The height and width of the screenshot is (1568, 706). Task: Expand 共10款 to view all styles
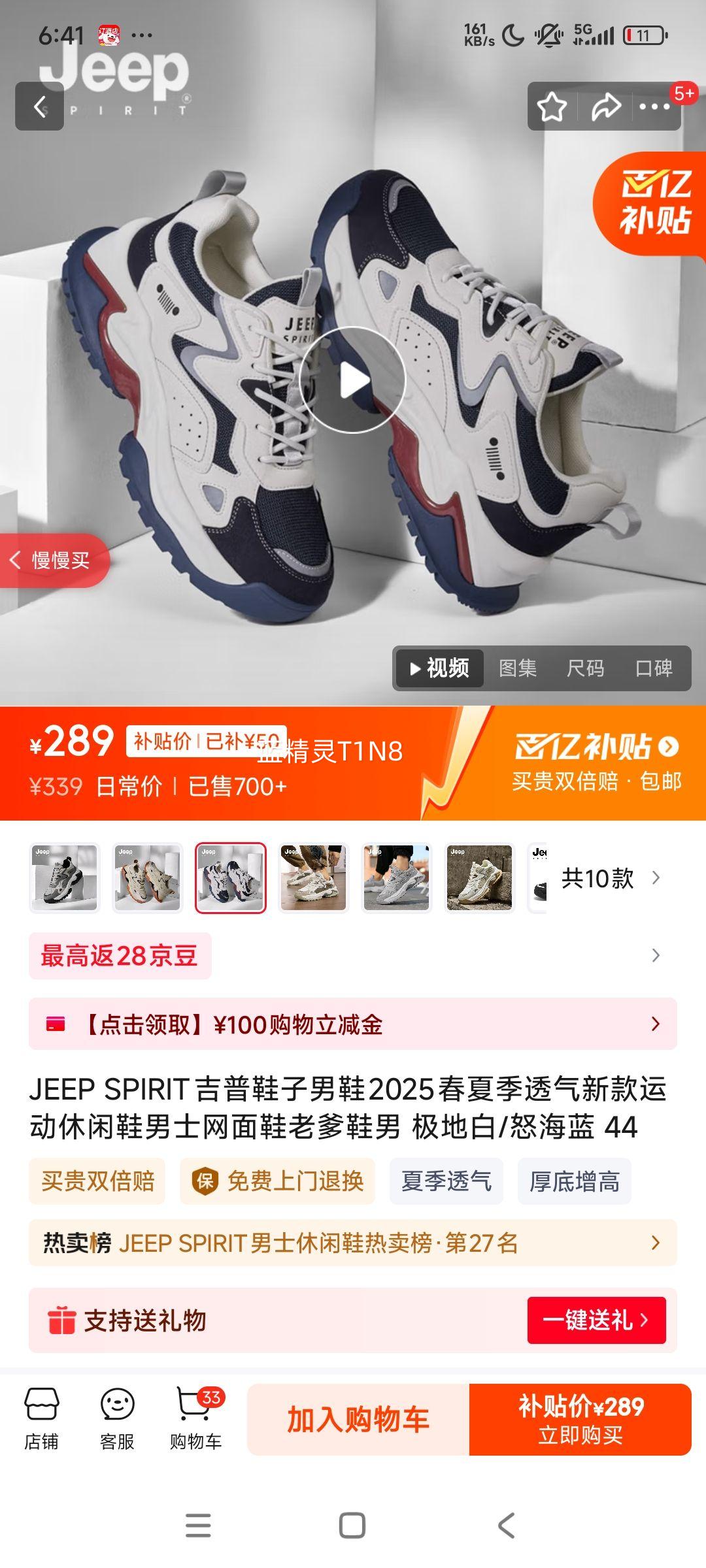[x=606, y=879]
